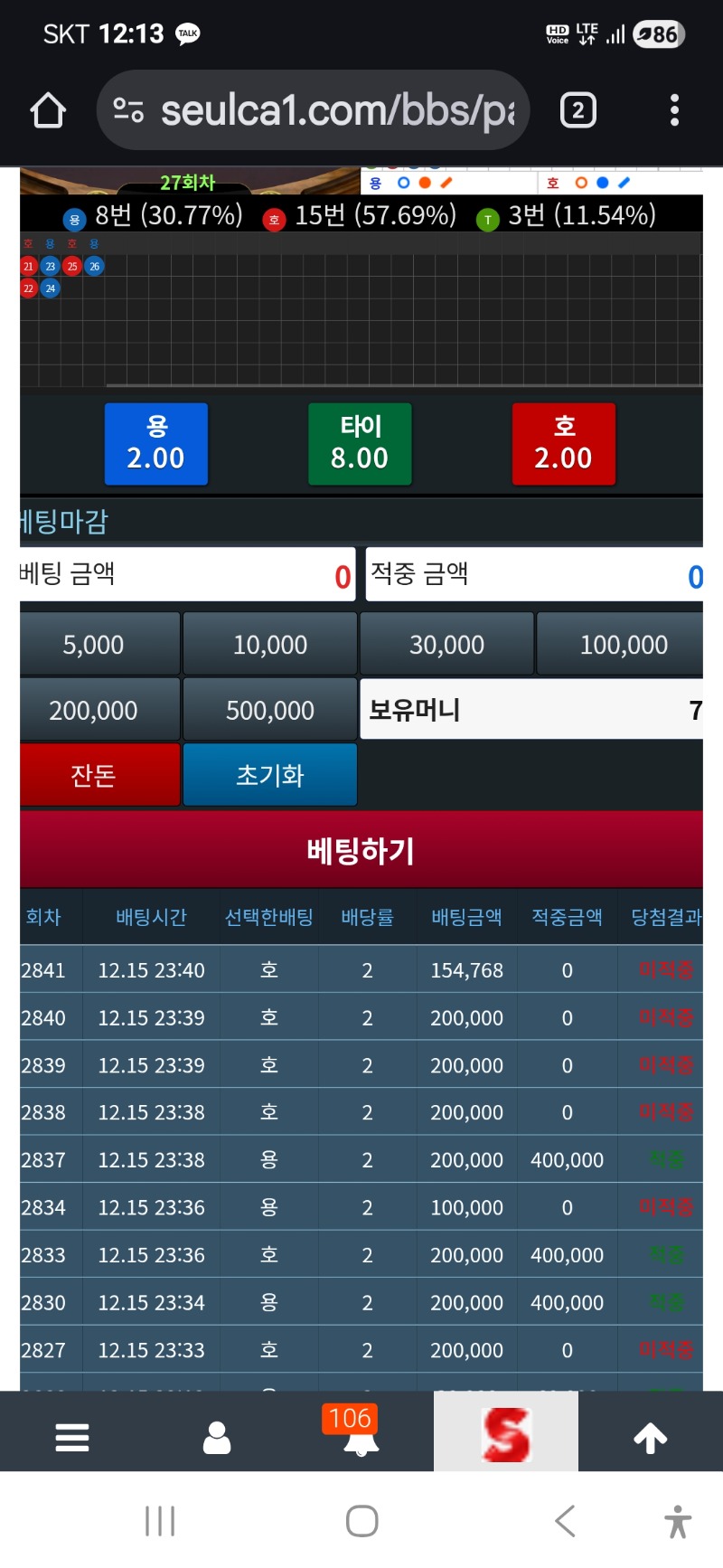The image size is (723, 1568).
Task: Tap the browser home icon
Action: (x=48, y=110)
